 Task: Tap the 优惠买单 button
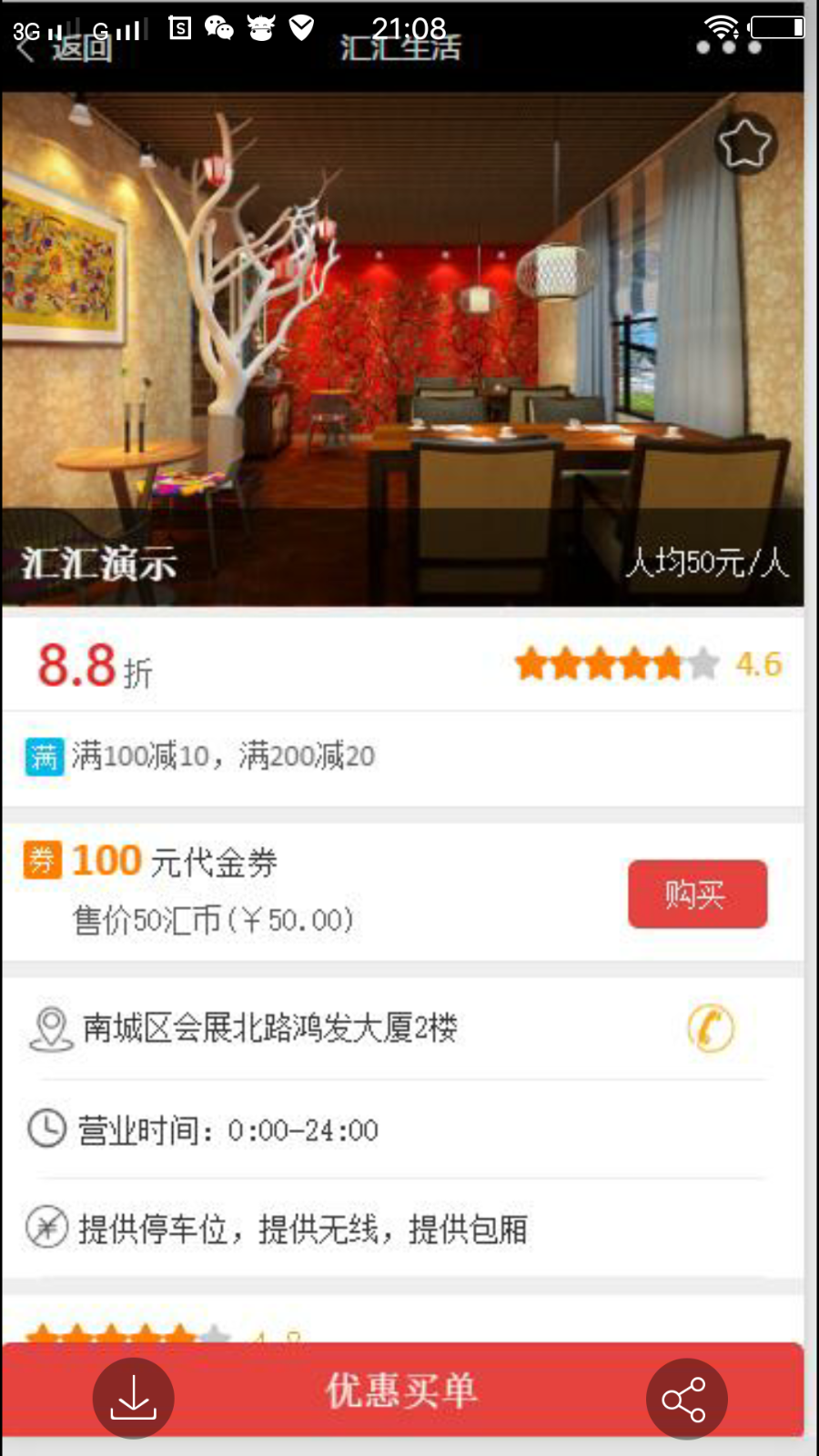point(401,1390)
